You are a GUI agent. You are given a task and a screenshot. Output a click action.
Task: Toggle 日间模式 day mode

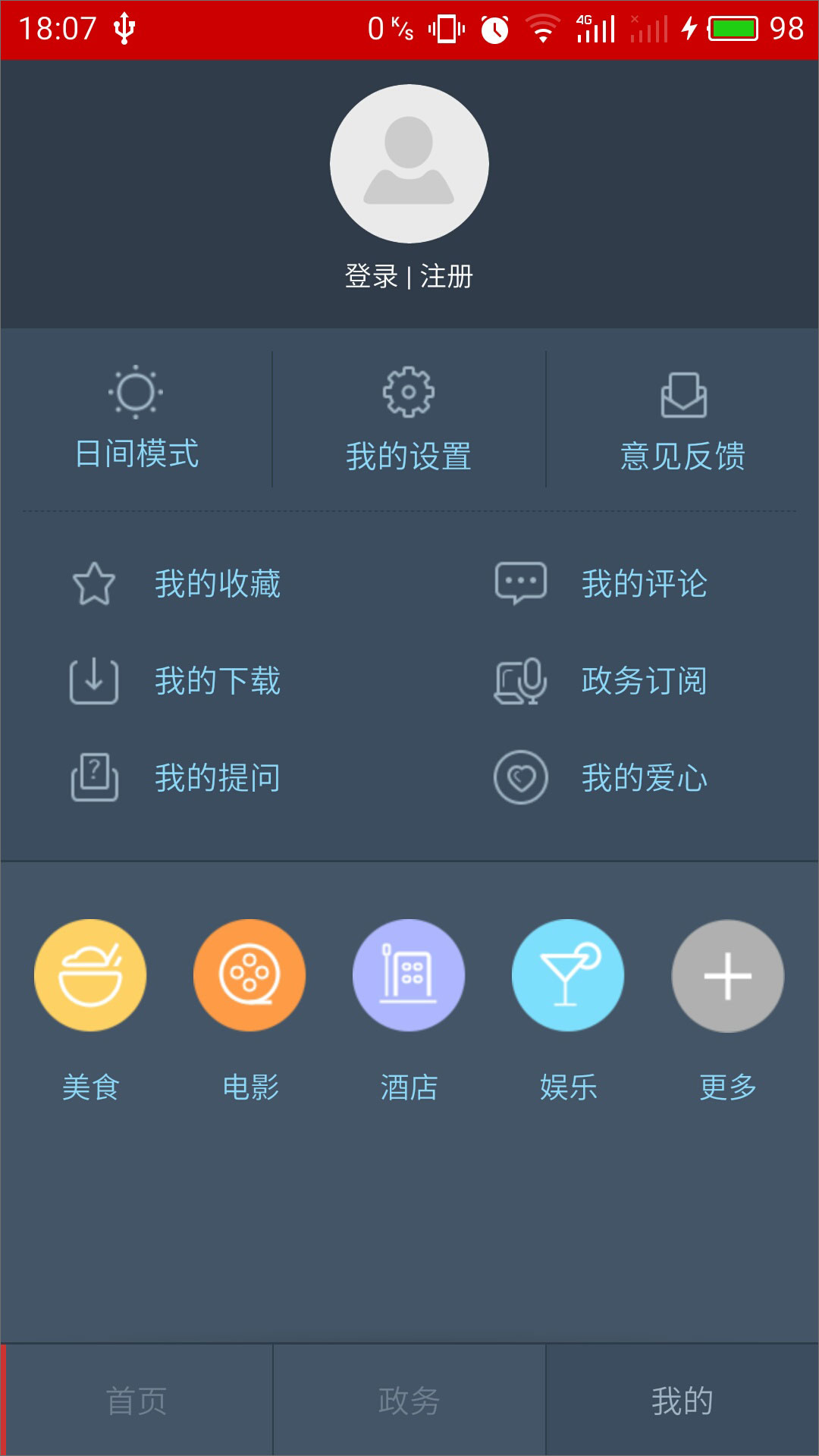click(136, 419)
